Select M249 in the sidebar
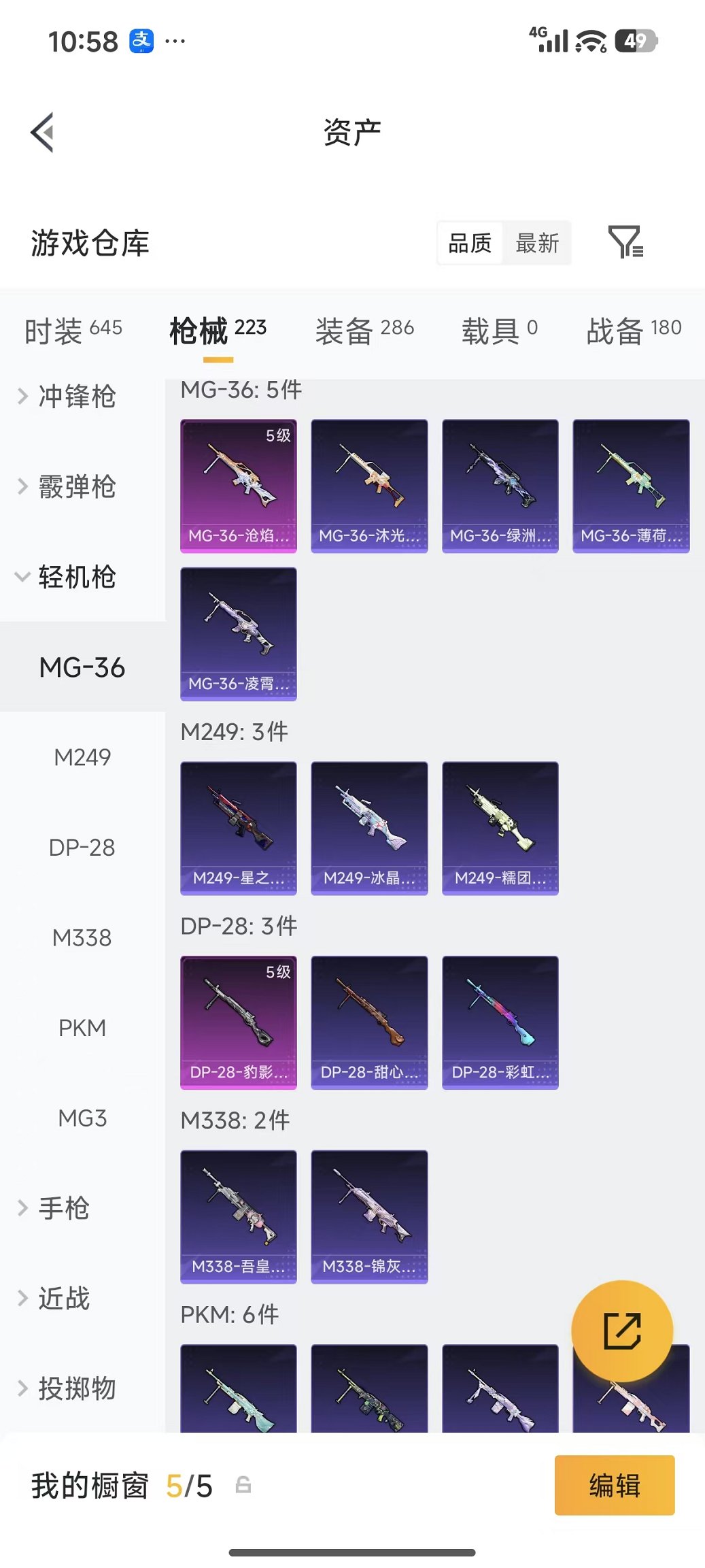The width and height of the screenshot is (705, 1568). 82,757
